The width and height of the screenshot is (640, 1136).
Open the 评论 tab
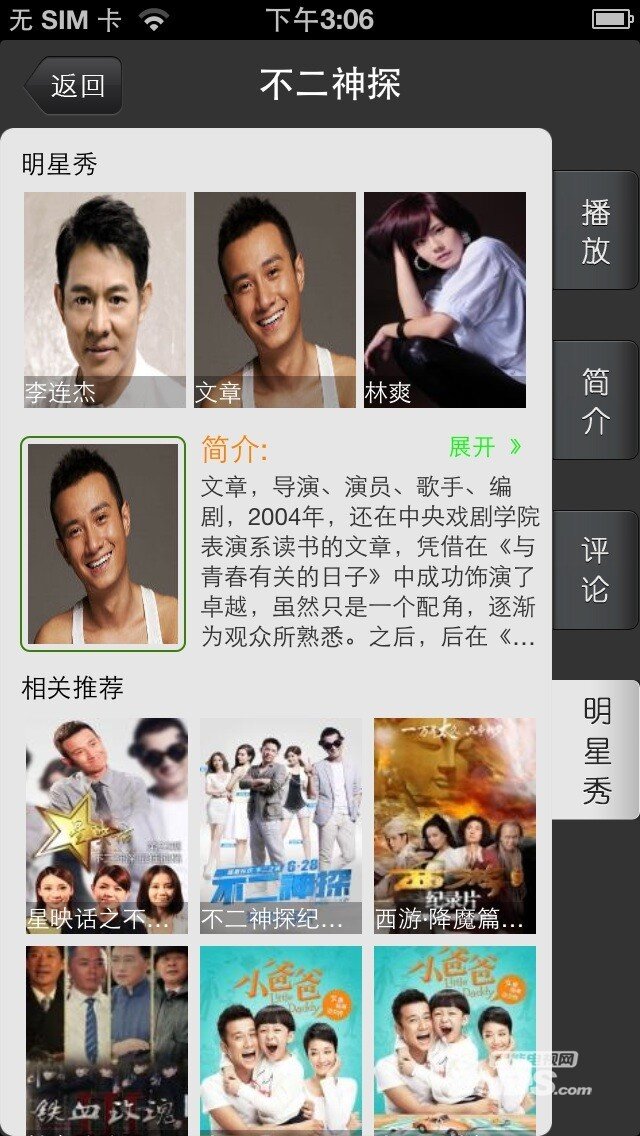pos(595,570)
